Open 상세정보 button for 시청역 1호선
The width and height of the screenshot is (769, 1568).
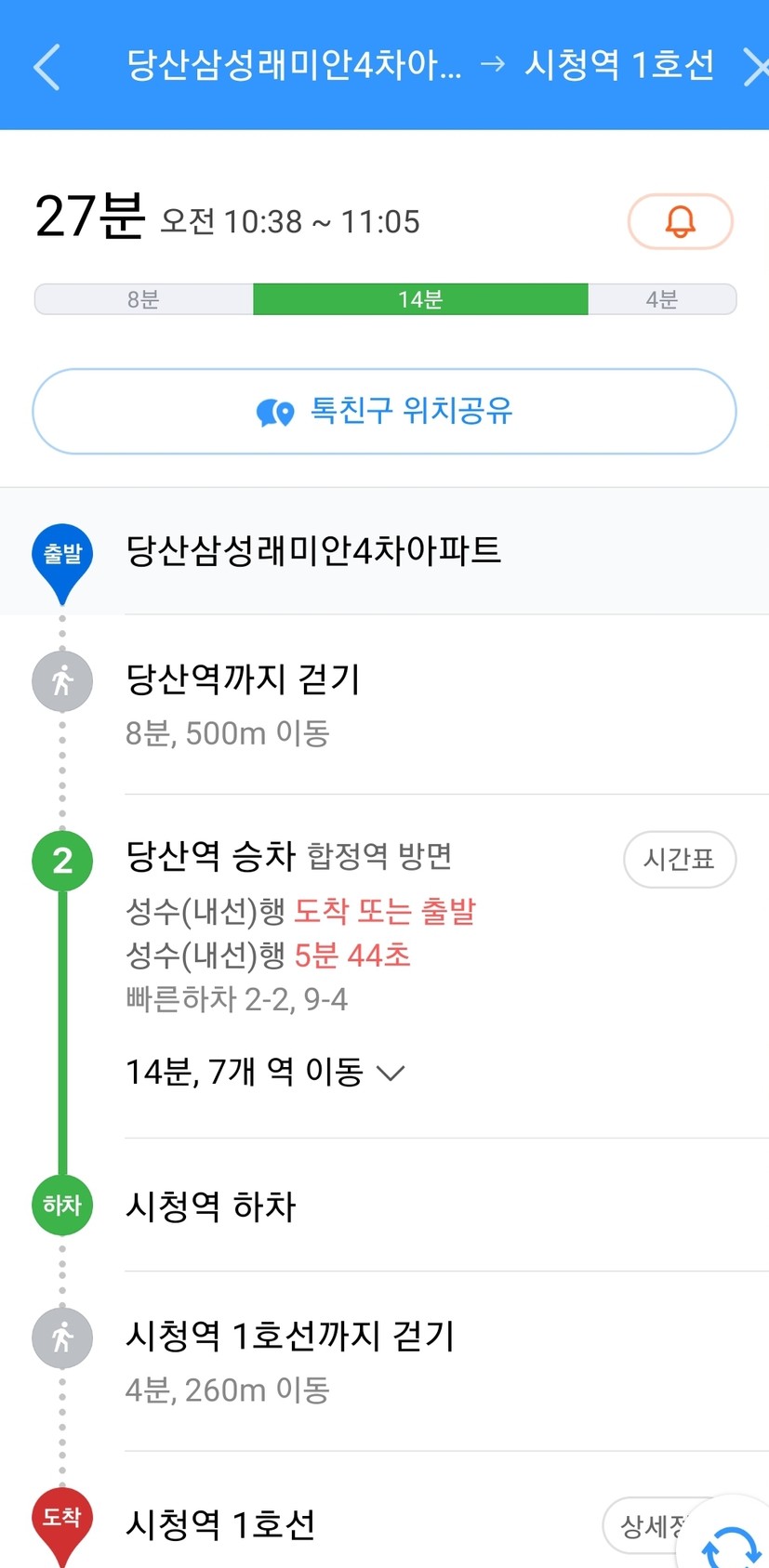[x=653, y=1524]
